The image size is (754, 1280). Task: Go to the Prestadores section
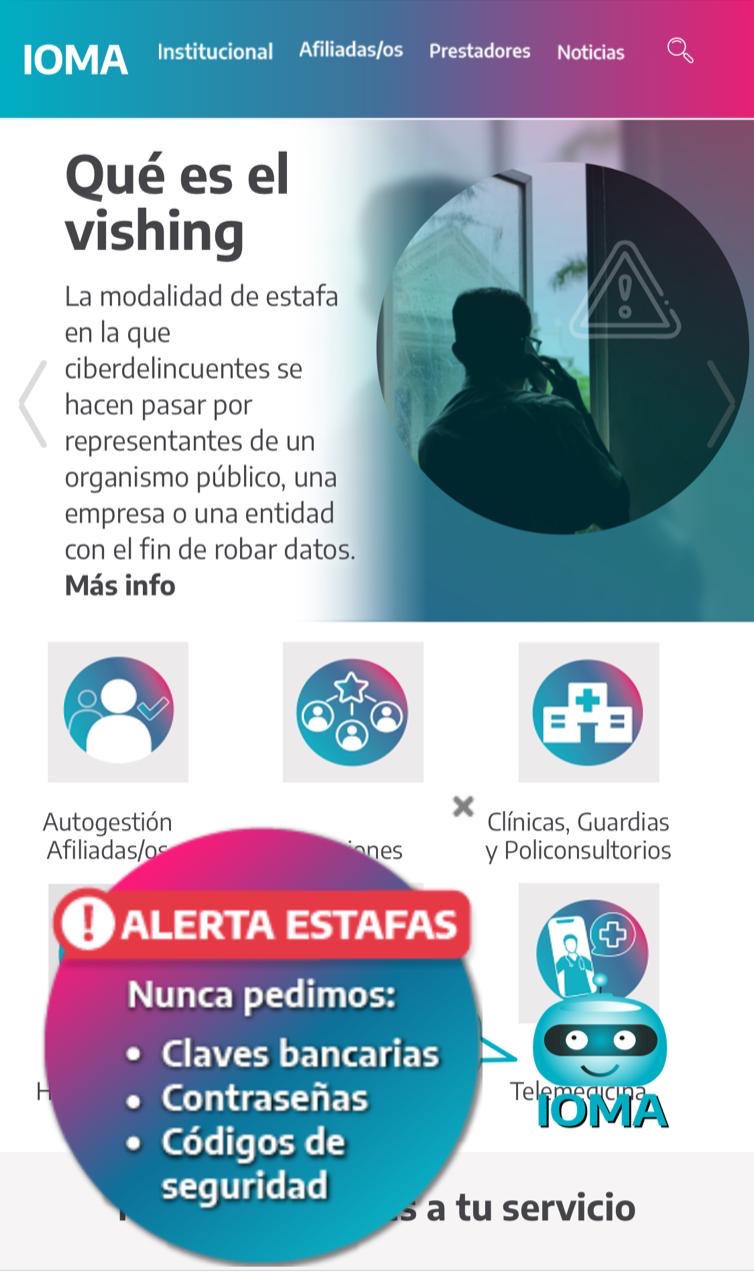(480, 52)
